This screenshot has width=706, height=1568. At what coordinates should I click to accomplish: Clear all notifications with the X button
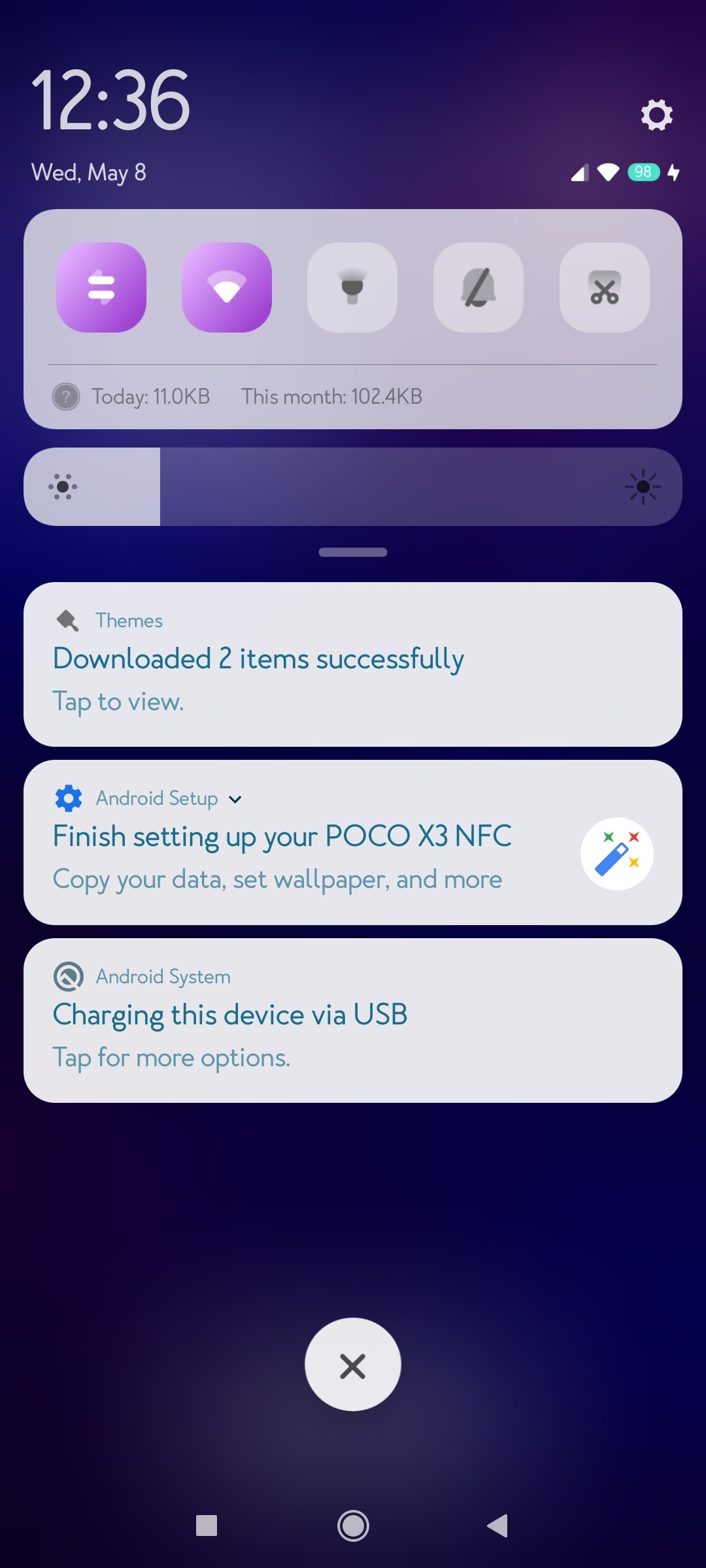353,1365
